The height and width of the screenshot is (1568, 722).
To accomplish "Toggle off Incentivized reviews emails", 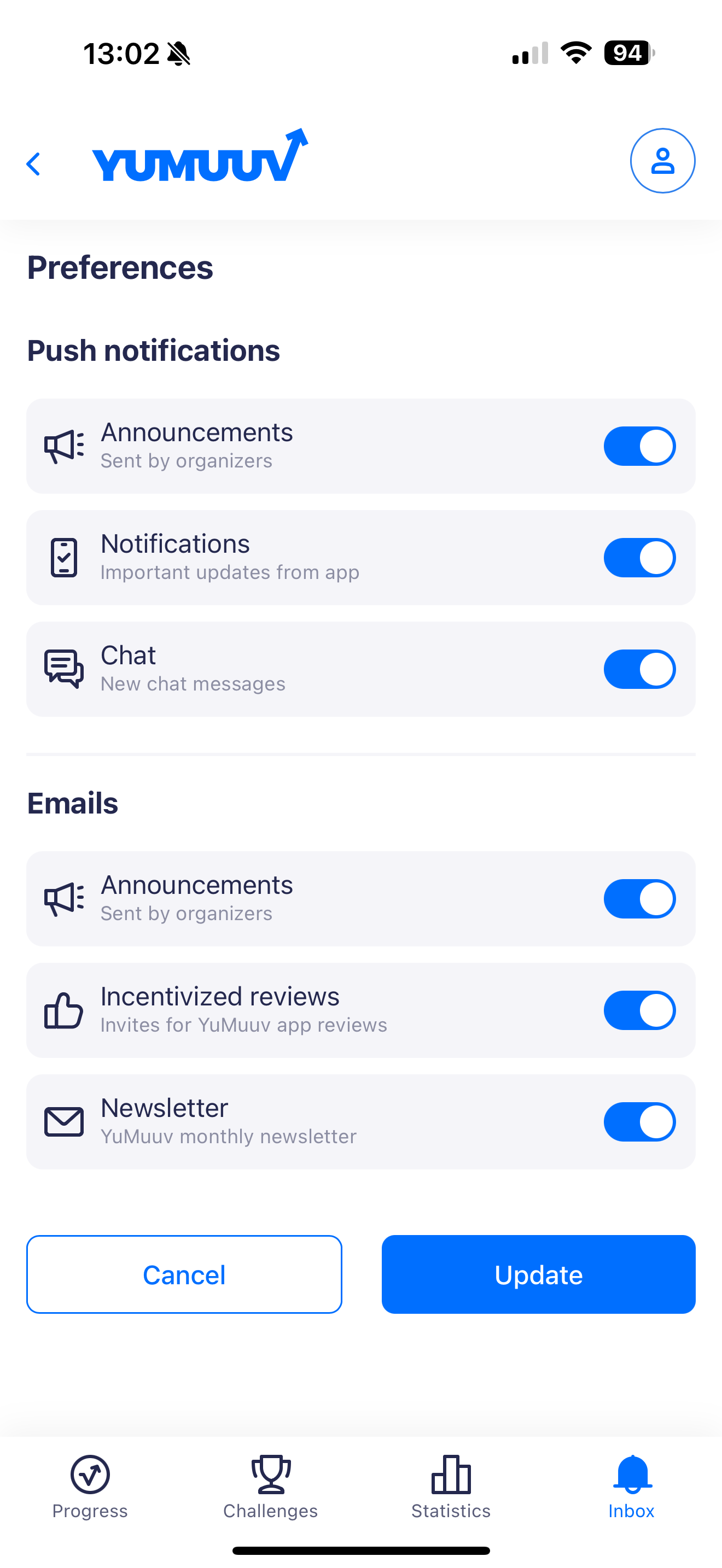I will click(x=639, y=1010).
